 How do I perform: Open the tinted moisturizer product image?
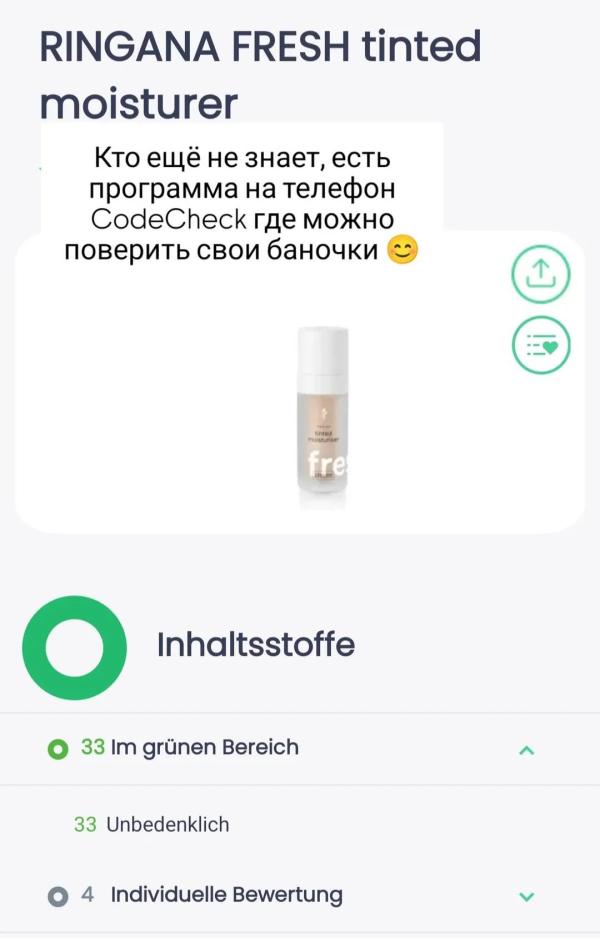pyautogui.click(x=323, y=417)
